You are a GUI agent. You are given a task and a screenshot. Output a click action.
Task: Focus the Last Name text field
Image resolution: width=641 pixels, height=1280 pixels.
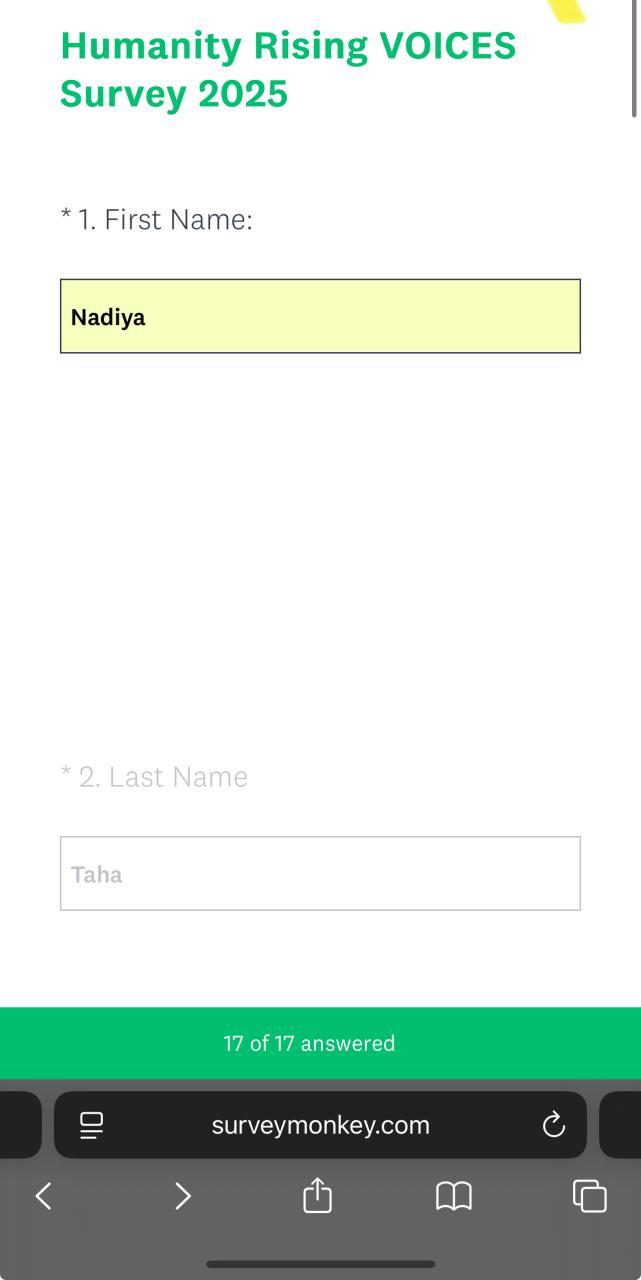[320, 873]
